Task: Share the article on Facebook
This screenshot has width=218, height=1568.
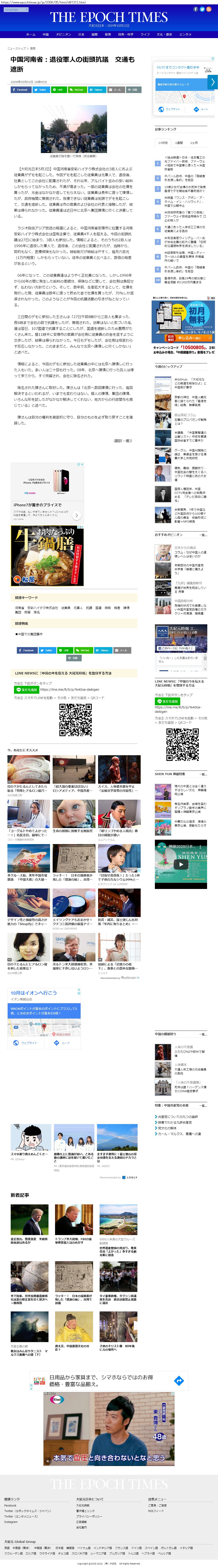Action: click(20, 90)
